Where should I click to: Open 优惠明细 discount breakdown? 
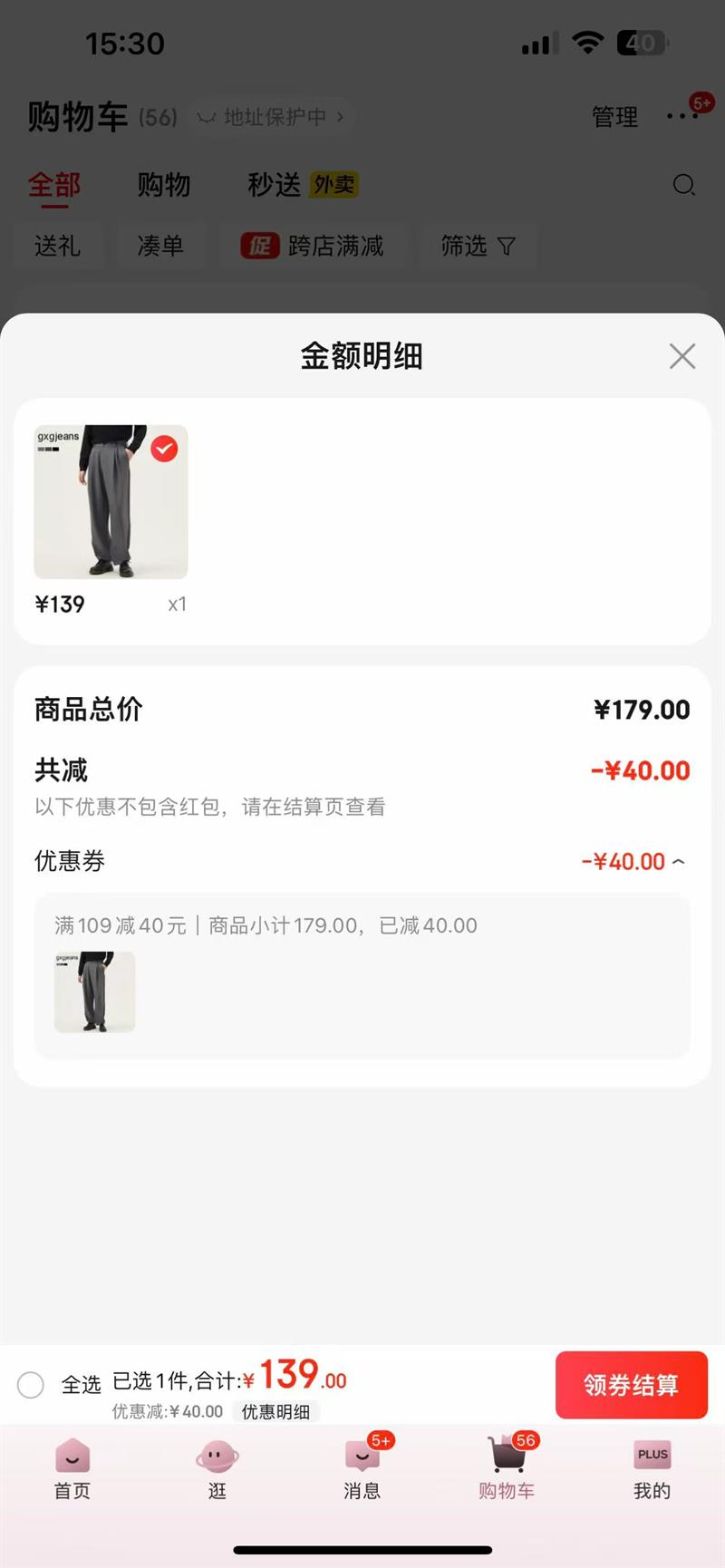[x=275, y=1411]
